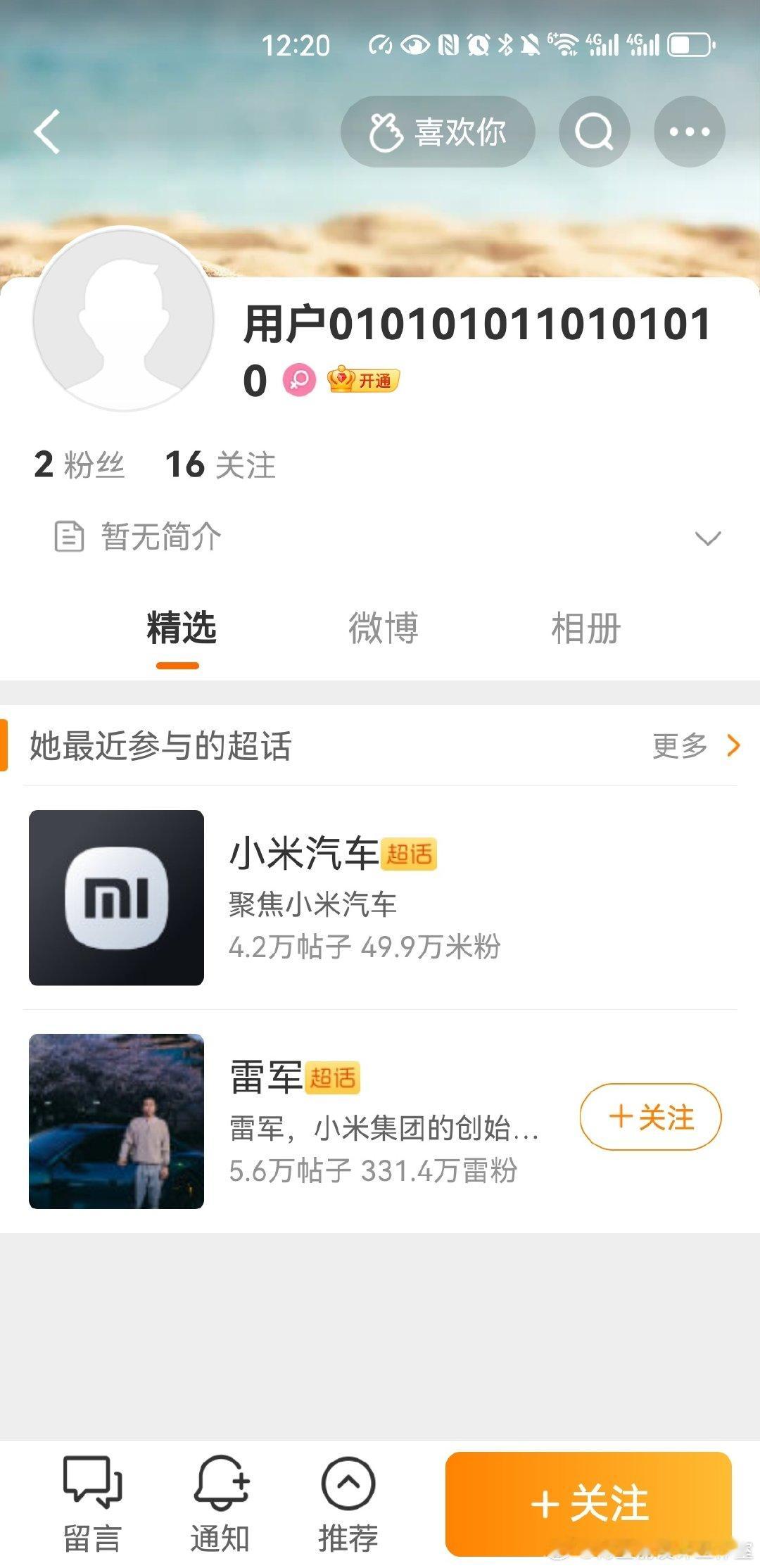Follow this user with the orange 关注 button

pyautogui.click(x=588, y=1504)
